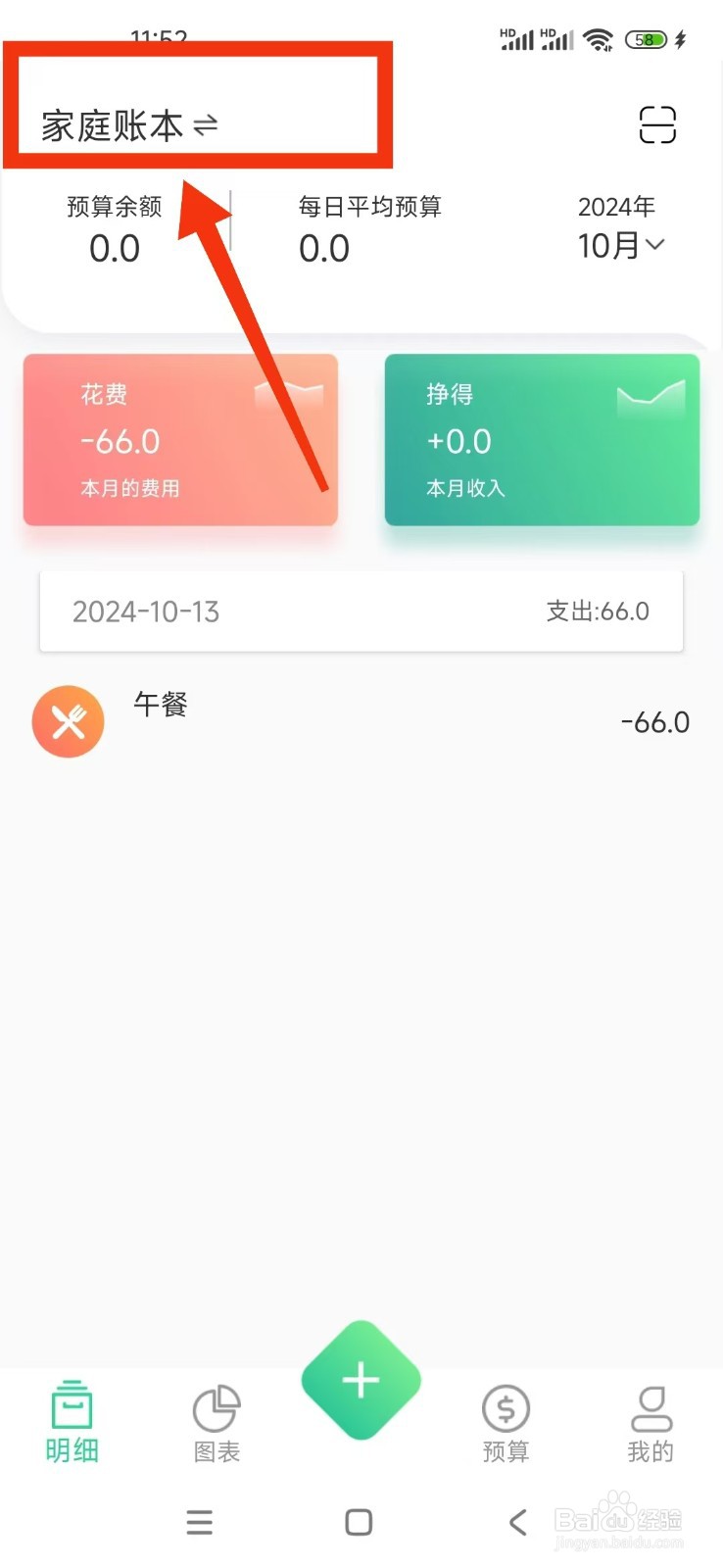Screen dimensions: 723x1568
Task: Expand the 2024-10-13 date row
Action: 361,611
